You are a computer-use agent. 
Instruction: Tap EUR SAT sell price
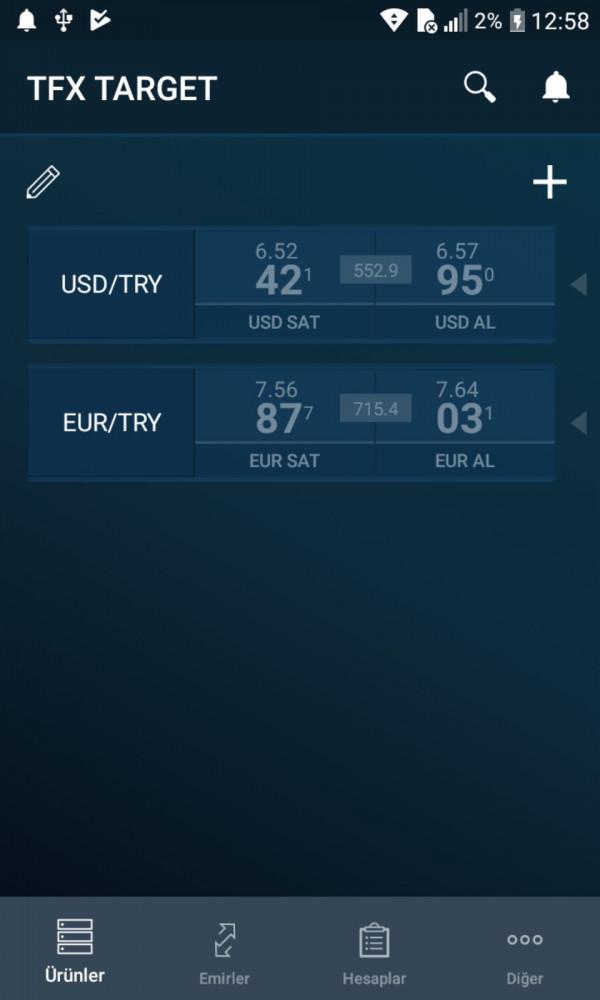click(x=284, y=423)
